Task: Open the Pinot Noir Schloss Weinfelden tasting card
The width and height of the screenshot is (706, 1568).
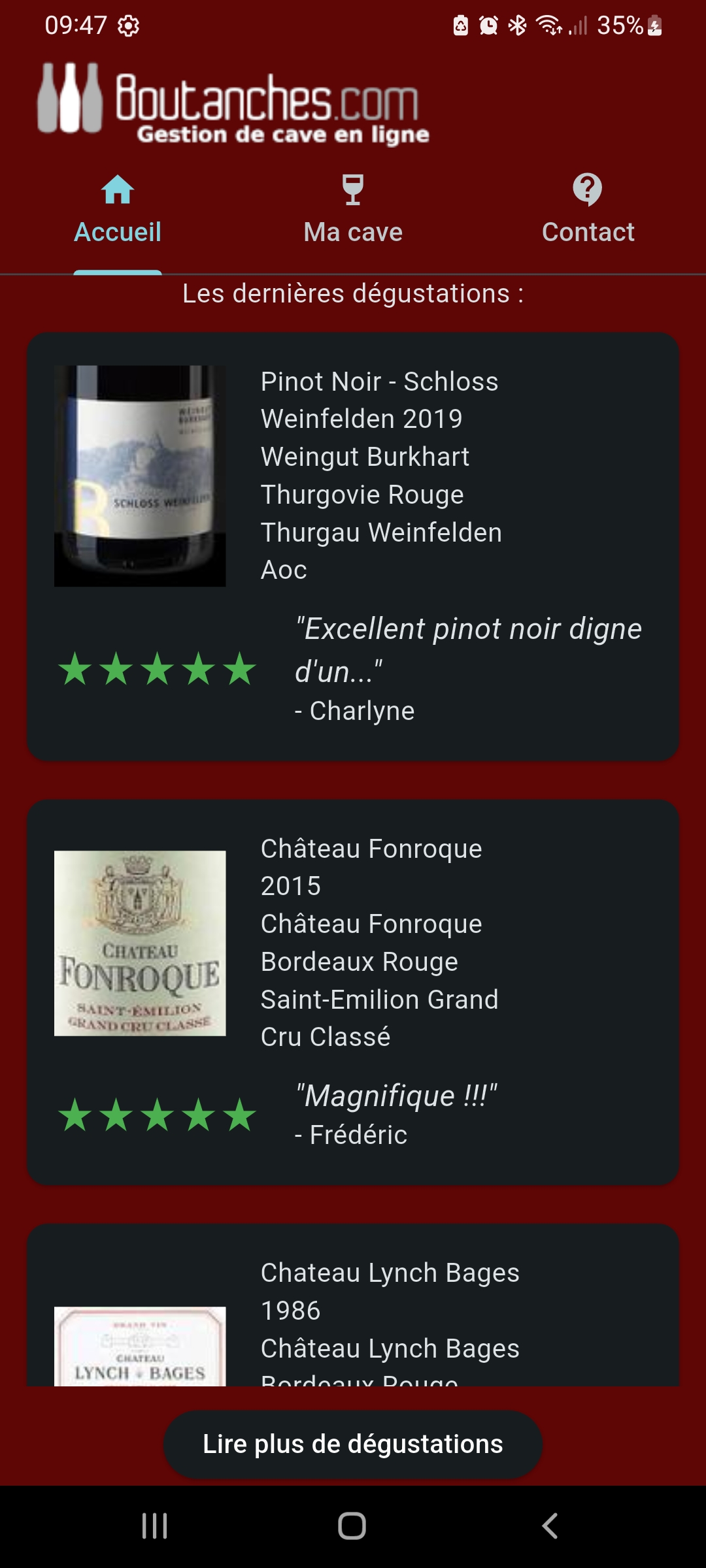Action: tap(353, 546)
